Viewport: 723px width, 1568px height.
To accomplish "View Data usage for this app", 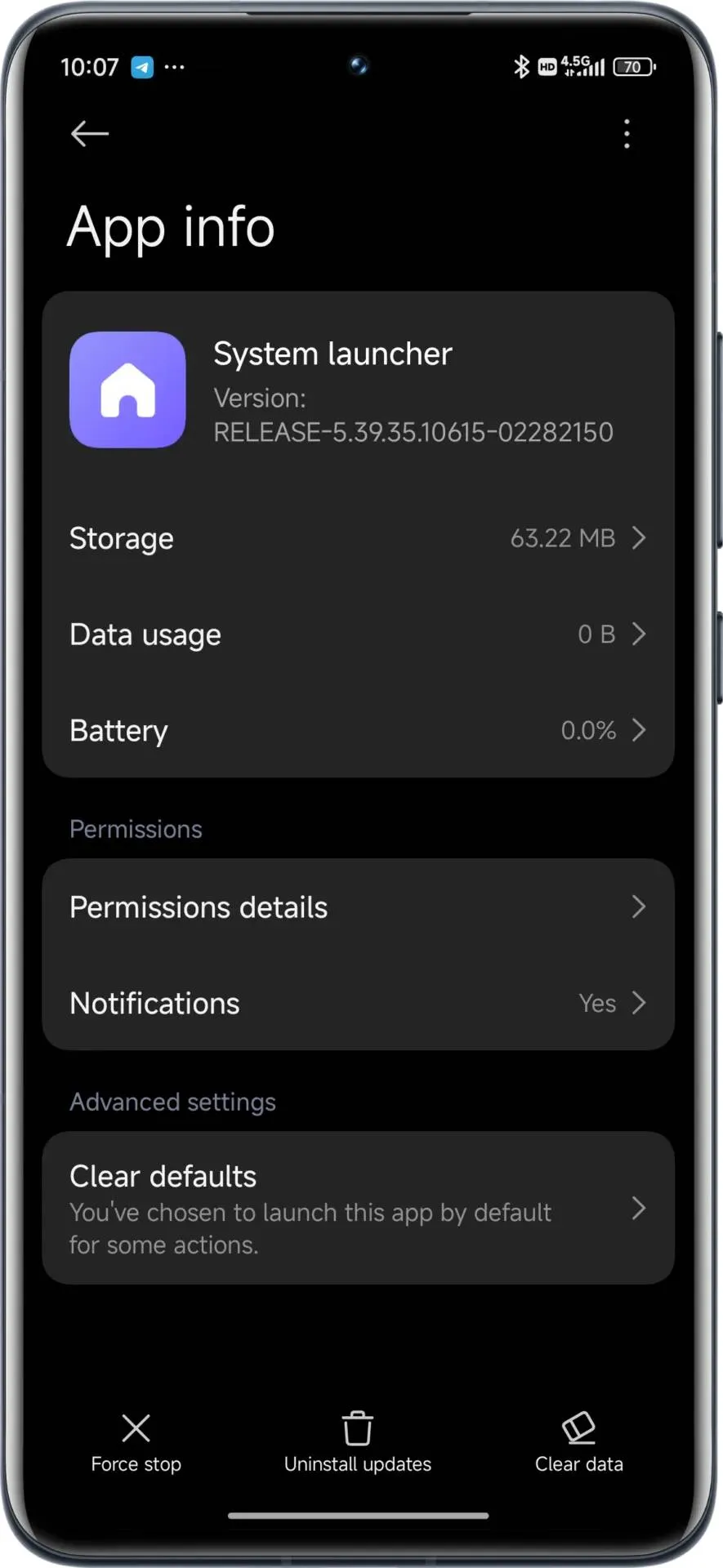I will coord(358,635).
